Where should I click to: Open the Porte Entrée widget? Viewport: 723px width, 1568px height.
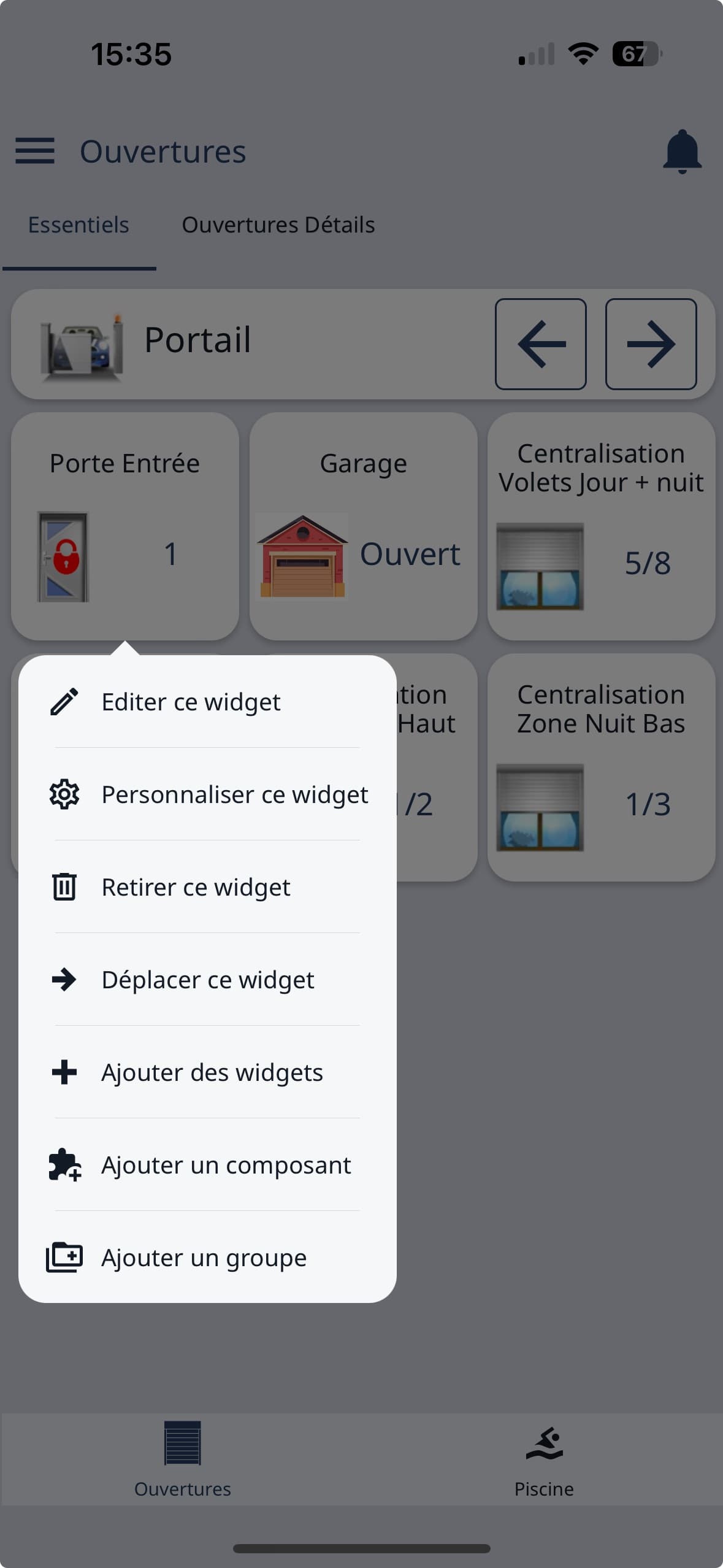[x=124, y=526]
